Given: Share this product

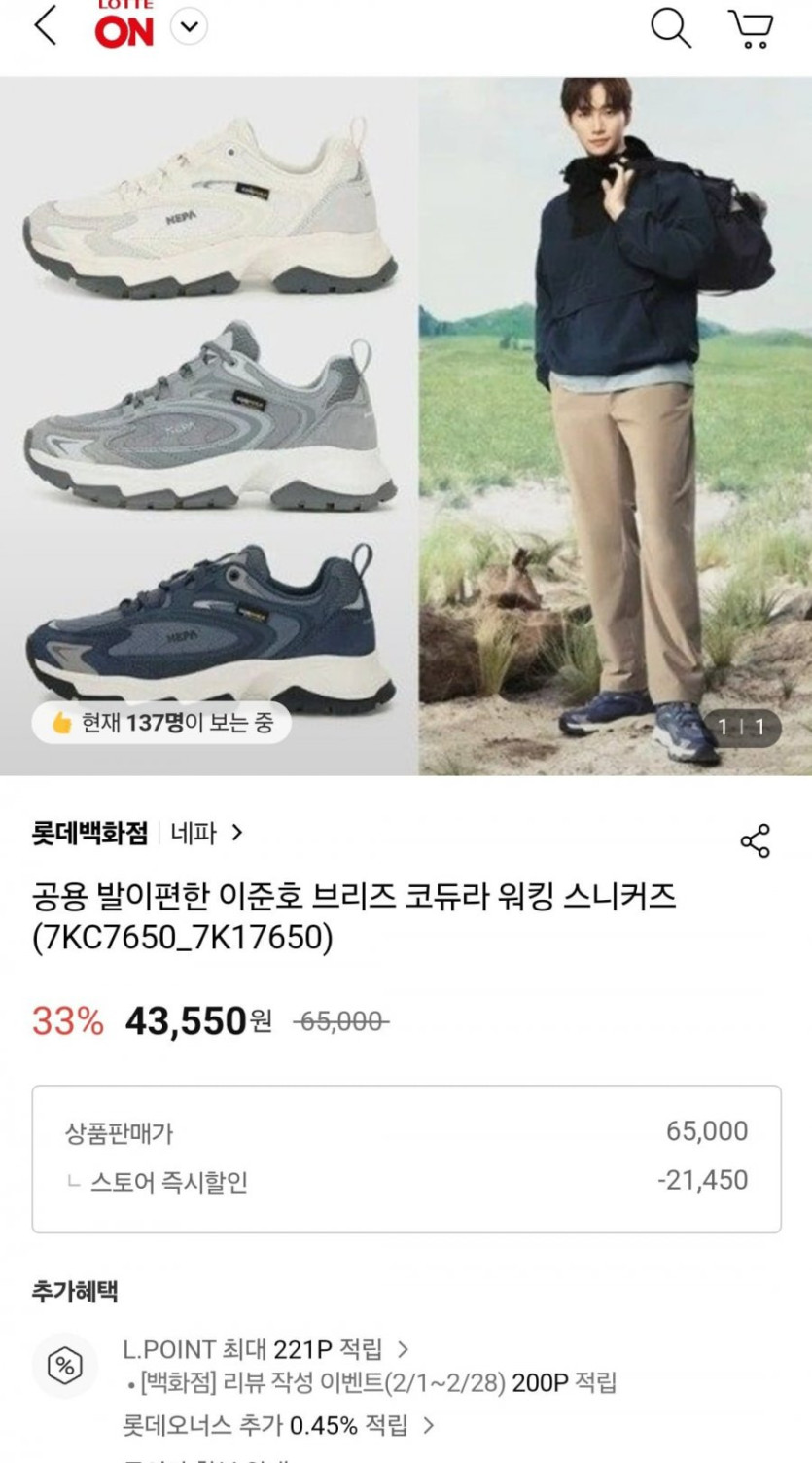Looking at the screenshot, I should pyautogui.click(x=756, y=841).
